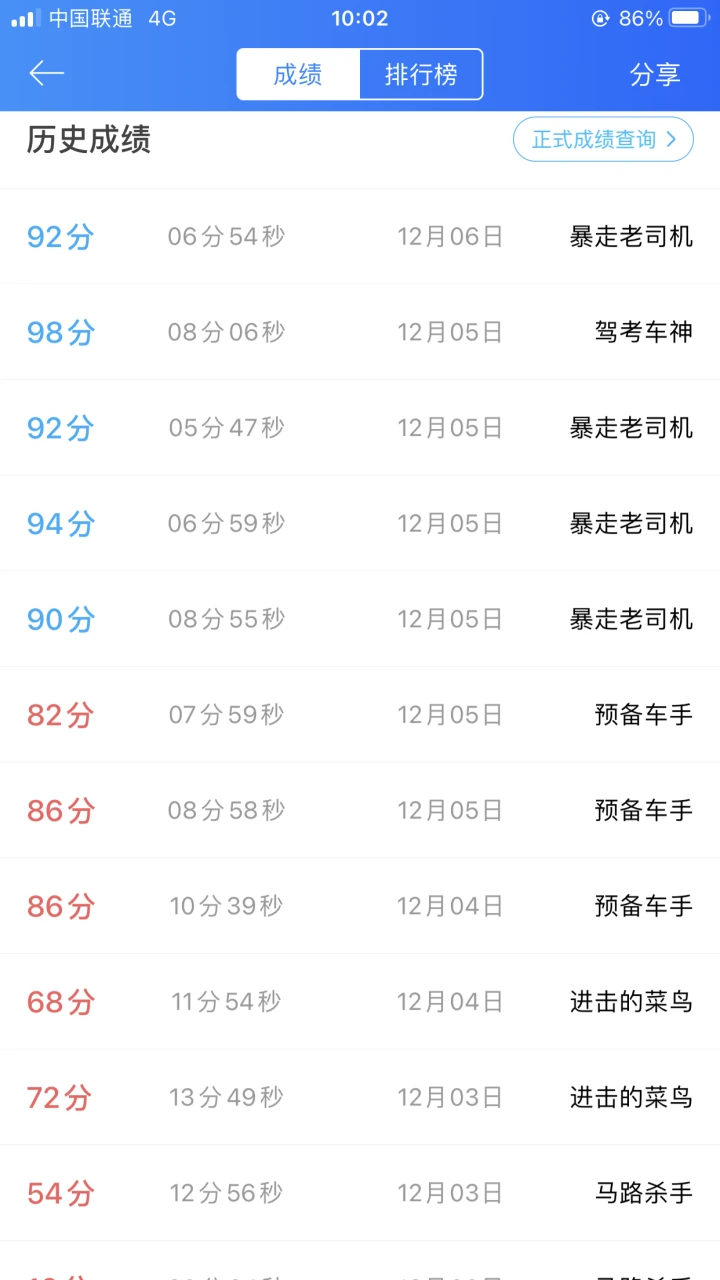Open the 68分 进击的菜鸟 record
720x1280 pixels.
tap(360, 1001)
